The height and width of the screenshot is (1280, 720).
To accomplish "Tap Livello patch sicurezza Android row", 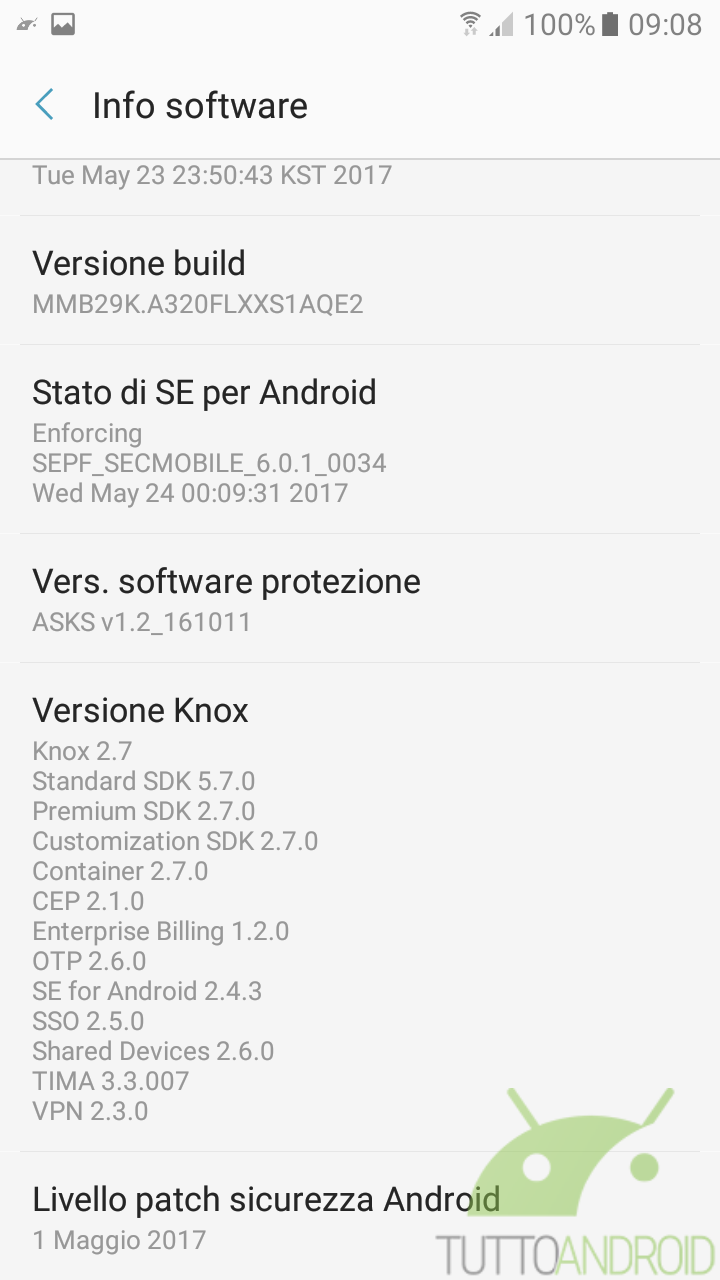I will 360,1216.
